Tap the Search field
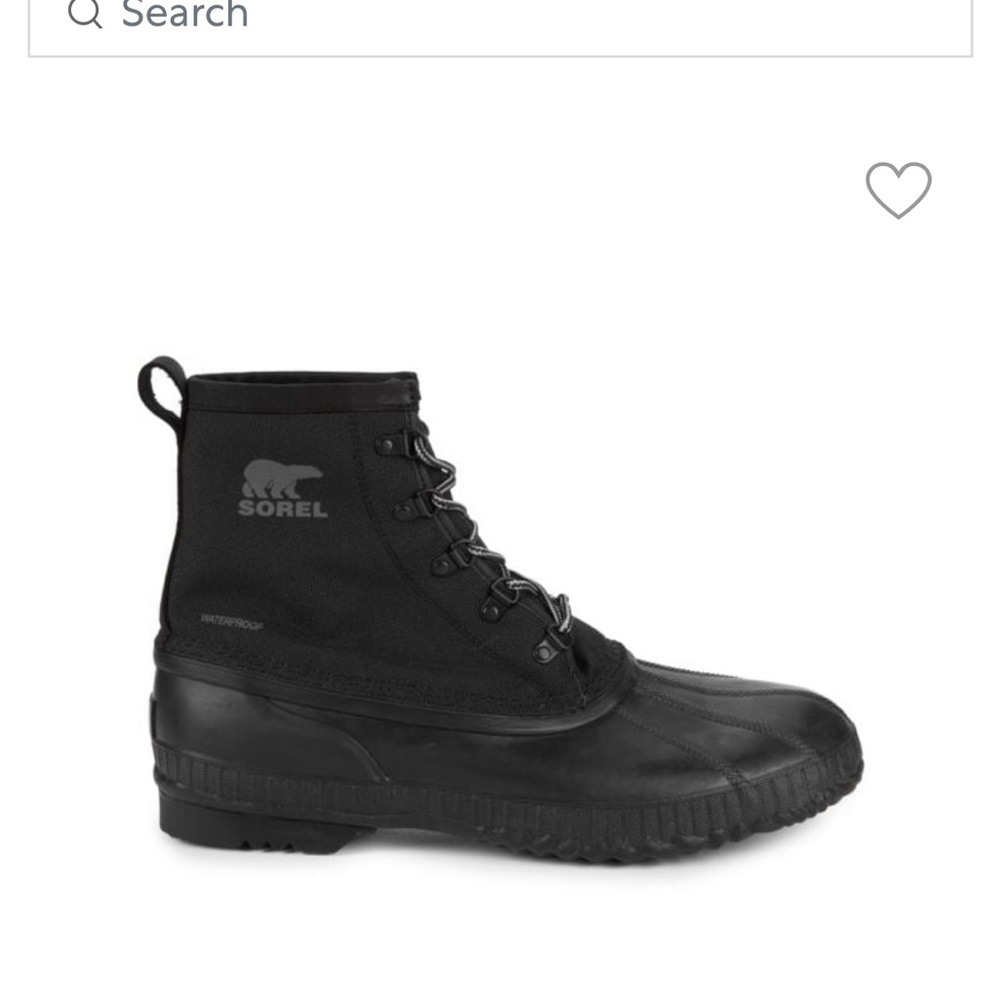The height and width of the screenshot is (1000, 1000). [x=500, y=18]
